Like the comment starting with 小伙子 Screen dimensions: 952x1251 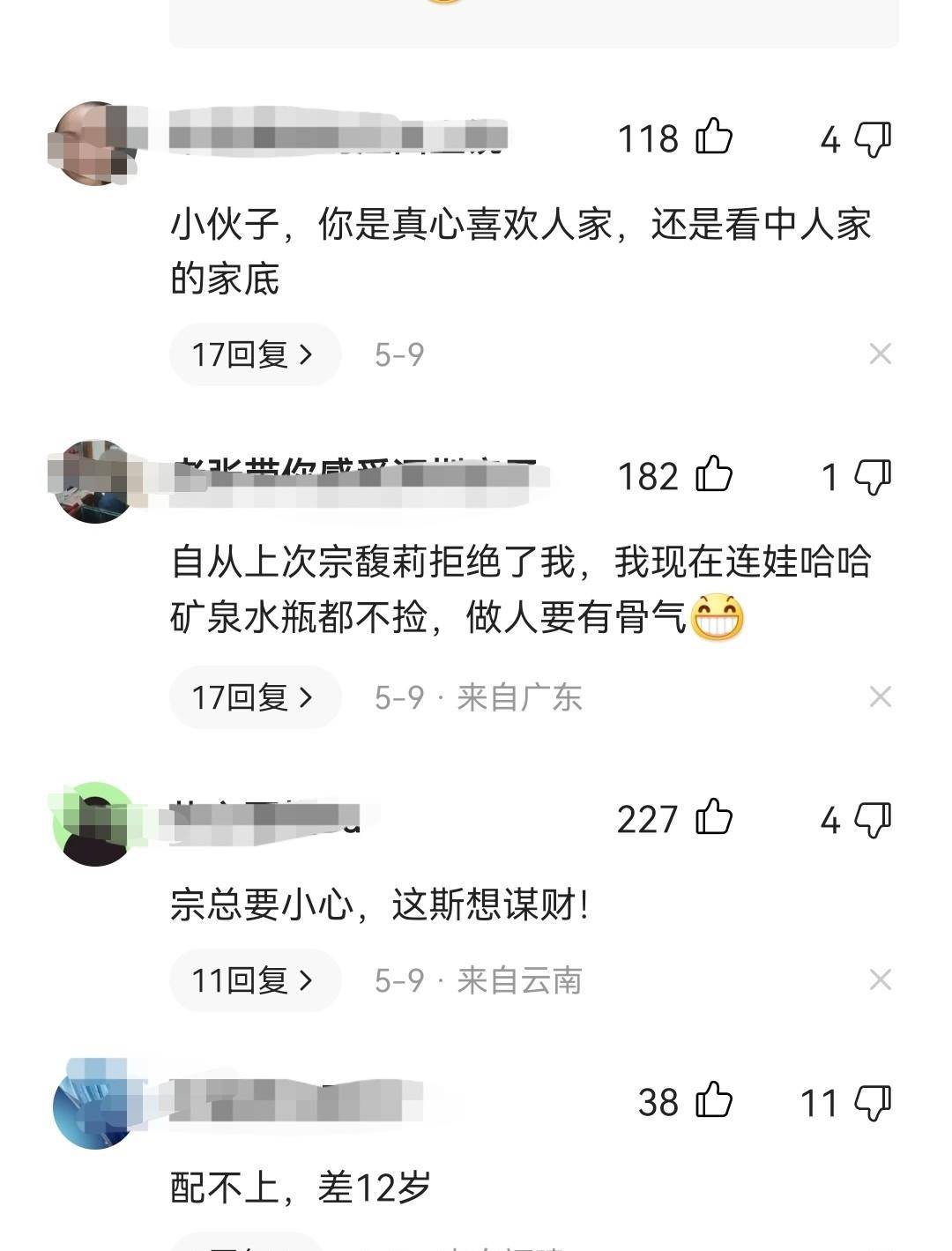pyautogui.click(x=714, y=138)
